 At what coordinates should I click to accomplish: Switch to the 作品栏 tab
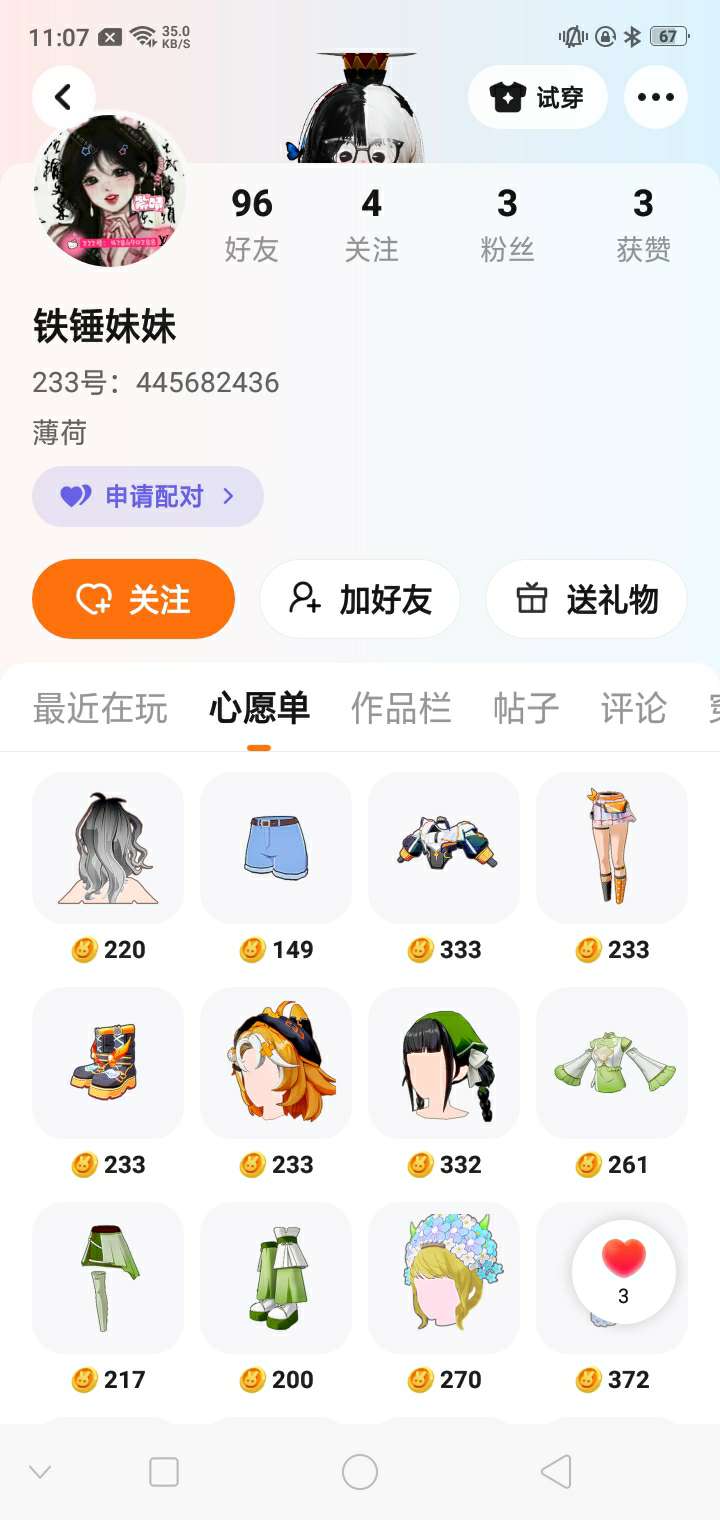tap(401, 708)
